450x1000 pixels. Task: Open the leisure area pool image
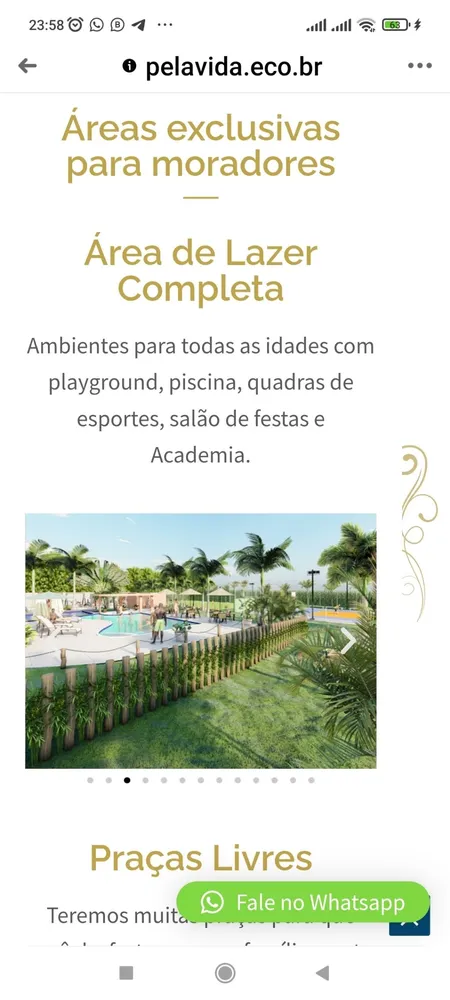tap(201, 640)
